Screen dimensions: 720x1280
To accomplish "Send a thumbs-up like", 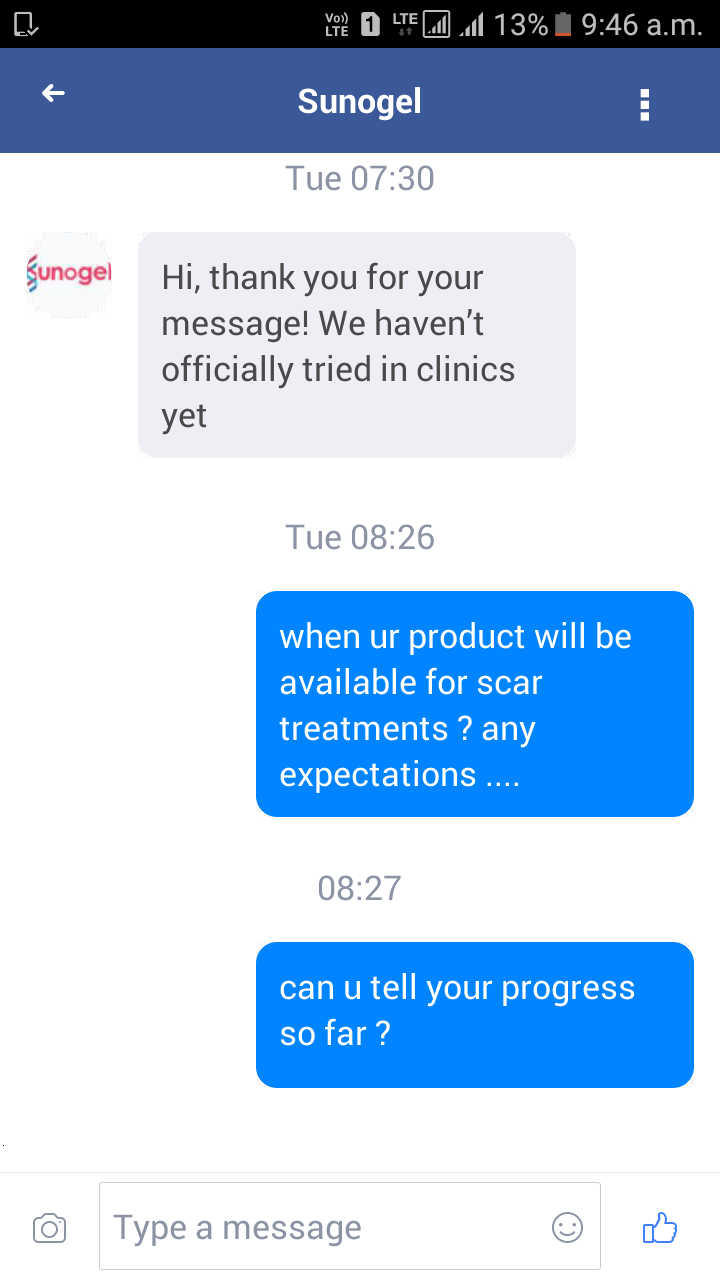I will coord(660,1227).
